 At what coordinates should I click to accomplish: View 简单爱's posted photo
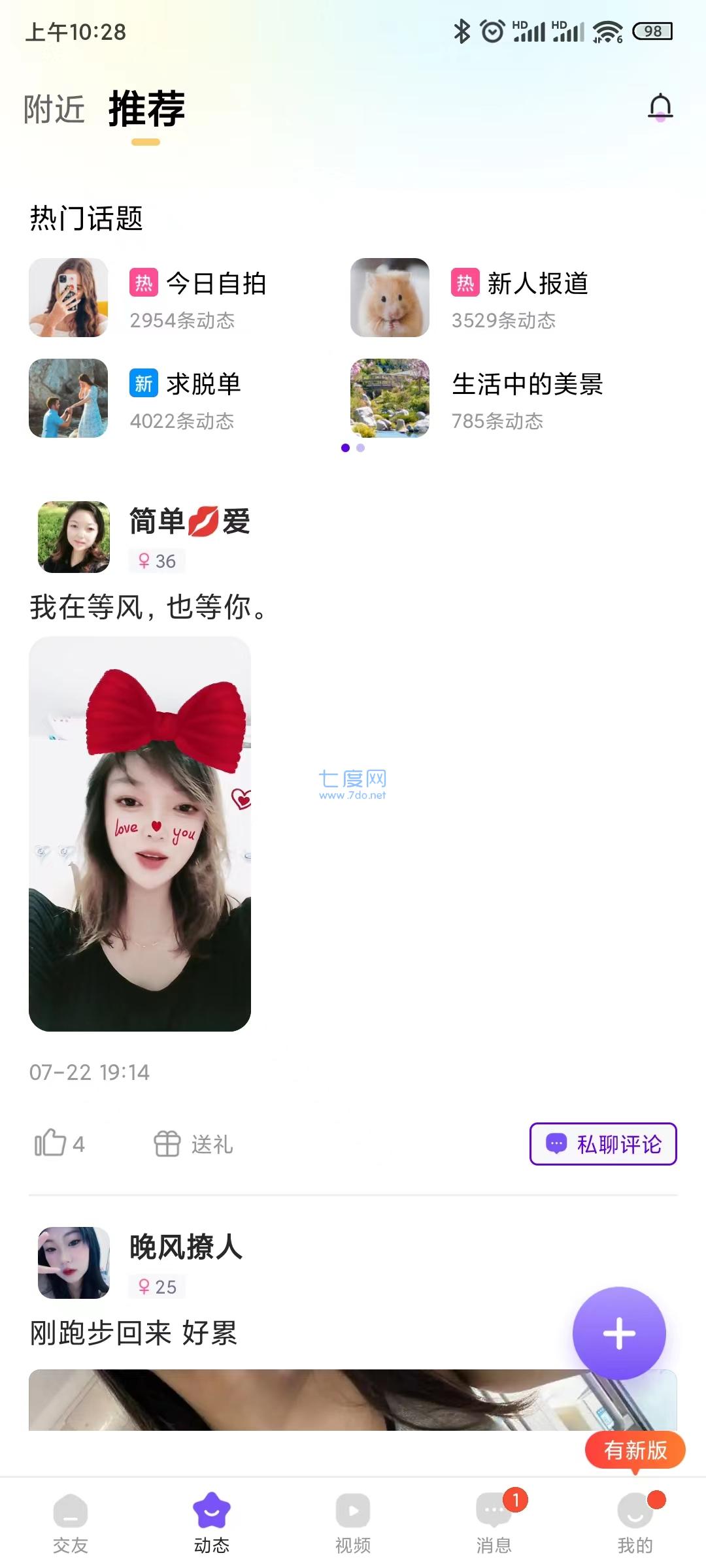pos(140,834)
